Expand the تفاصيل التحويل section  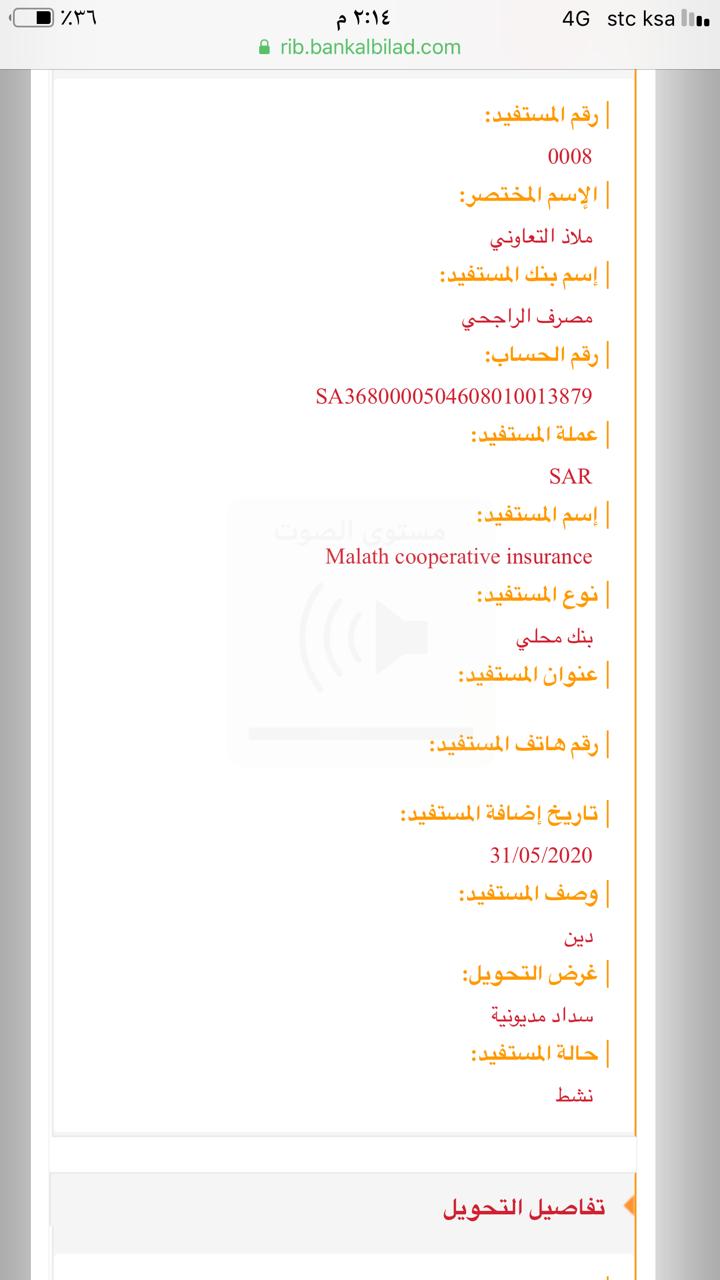pyautogui.click(x=524, y=1208)
